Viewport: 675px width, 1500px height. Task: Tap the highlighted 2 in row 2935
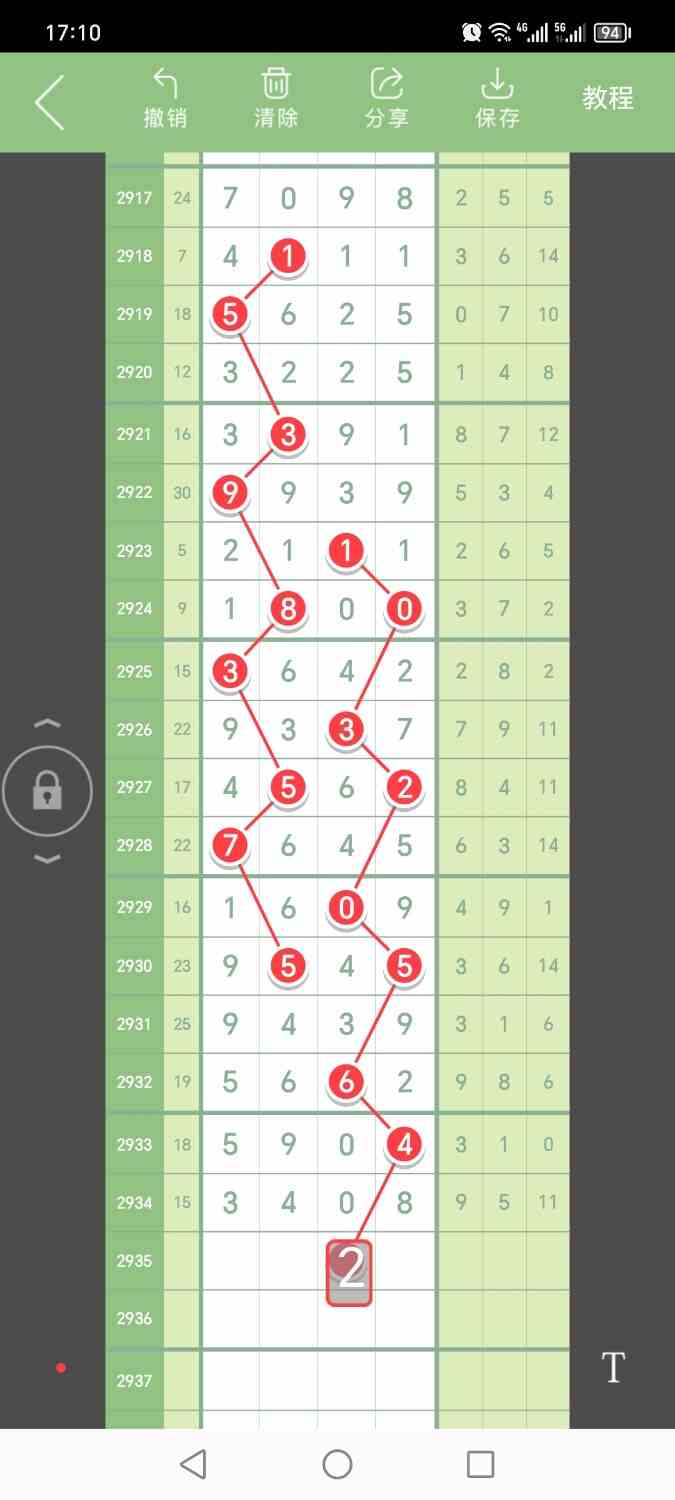coord(349,1272)
